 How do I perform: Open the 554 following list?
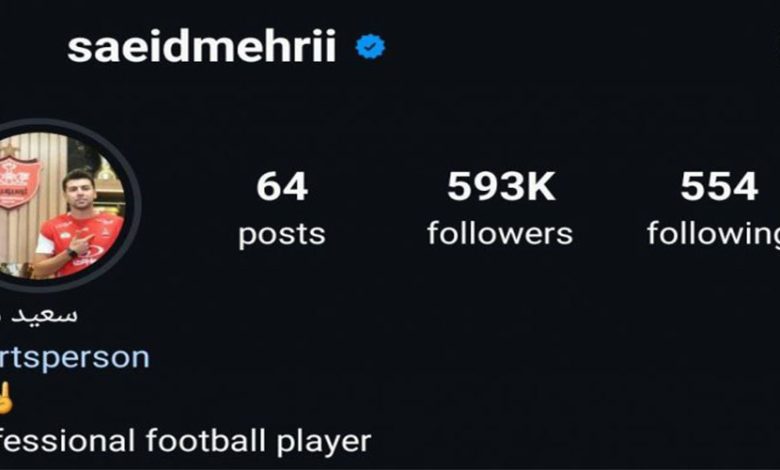[717, 208]
